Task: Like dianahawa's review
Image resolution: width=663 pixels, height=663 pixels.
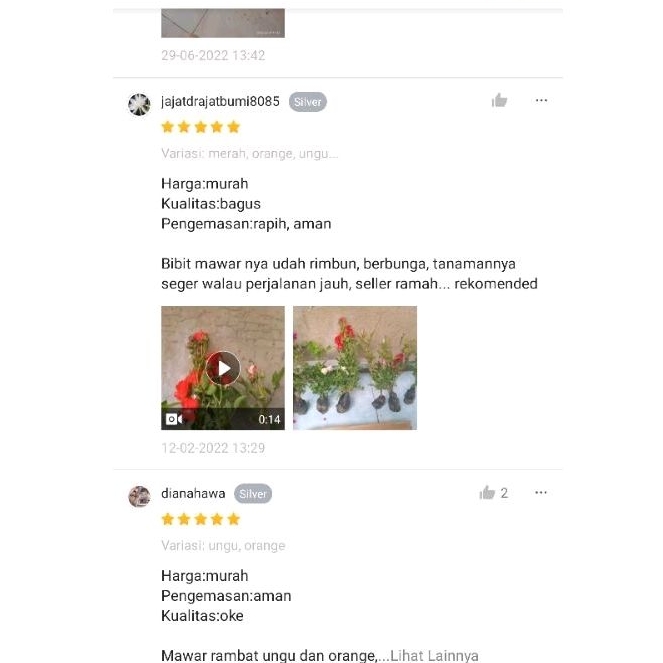Action: pos(487,493)
